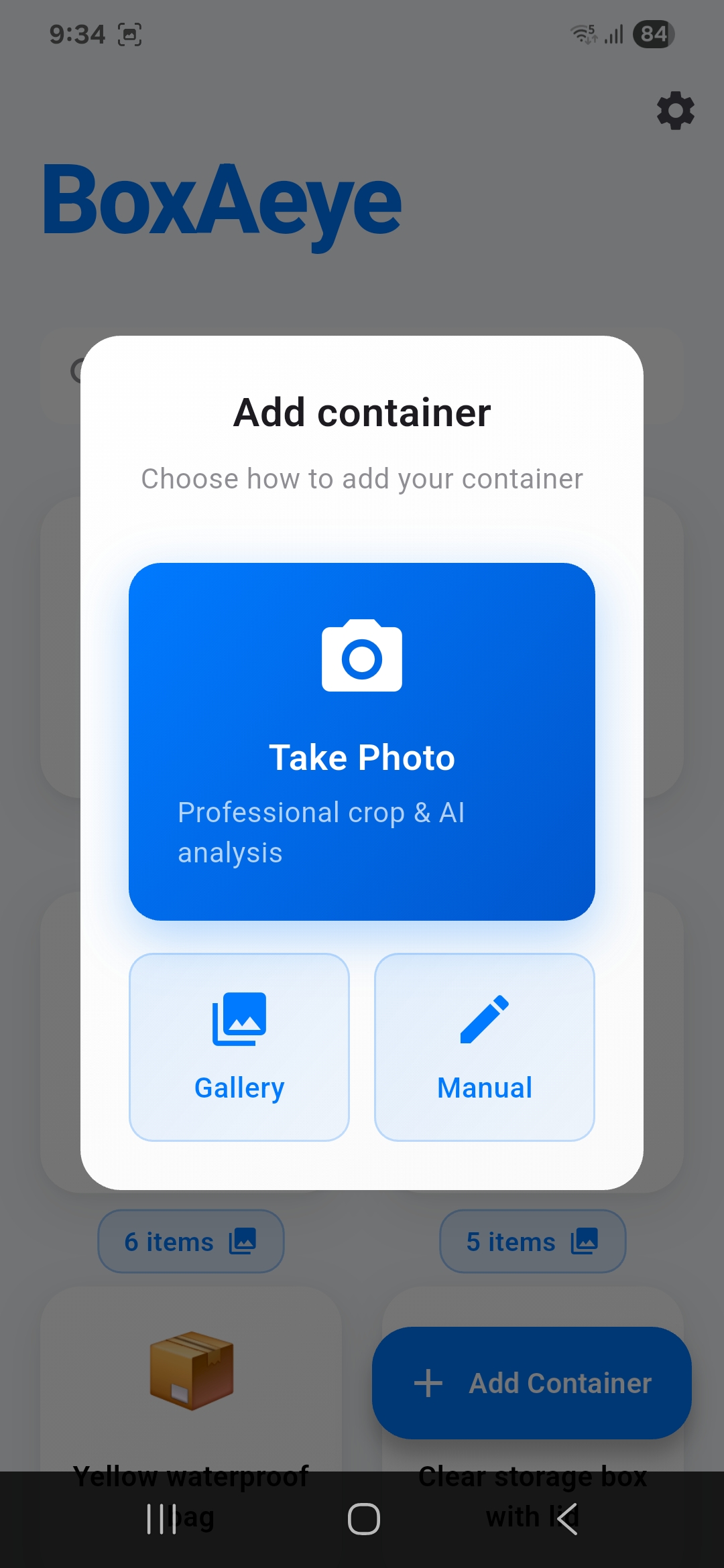Viewport: 724px width, 1568px height.
Task: Tap the plus icon on Add Container
Action: [428, 1382]
